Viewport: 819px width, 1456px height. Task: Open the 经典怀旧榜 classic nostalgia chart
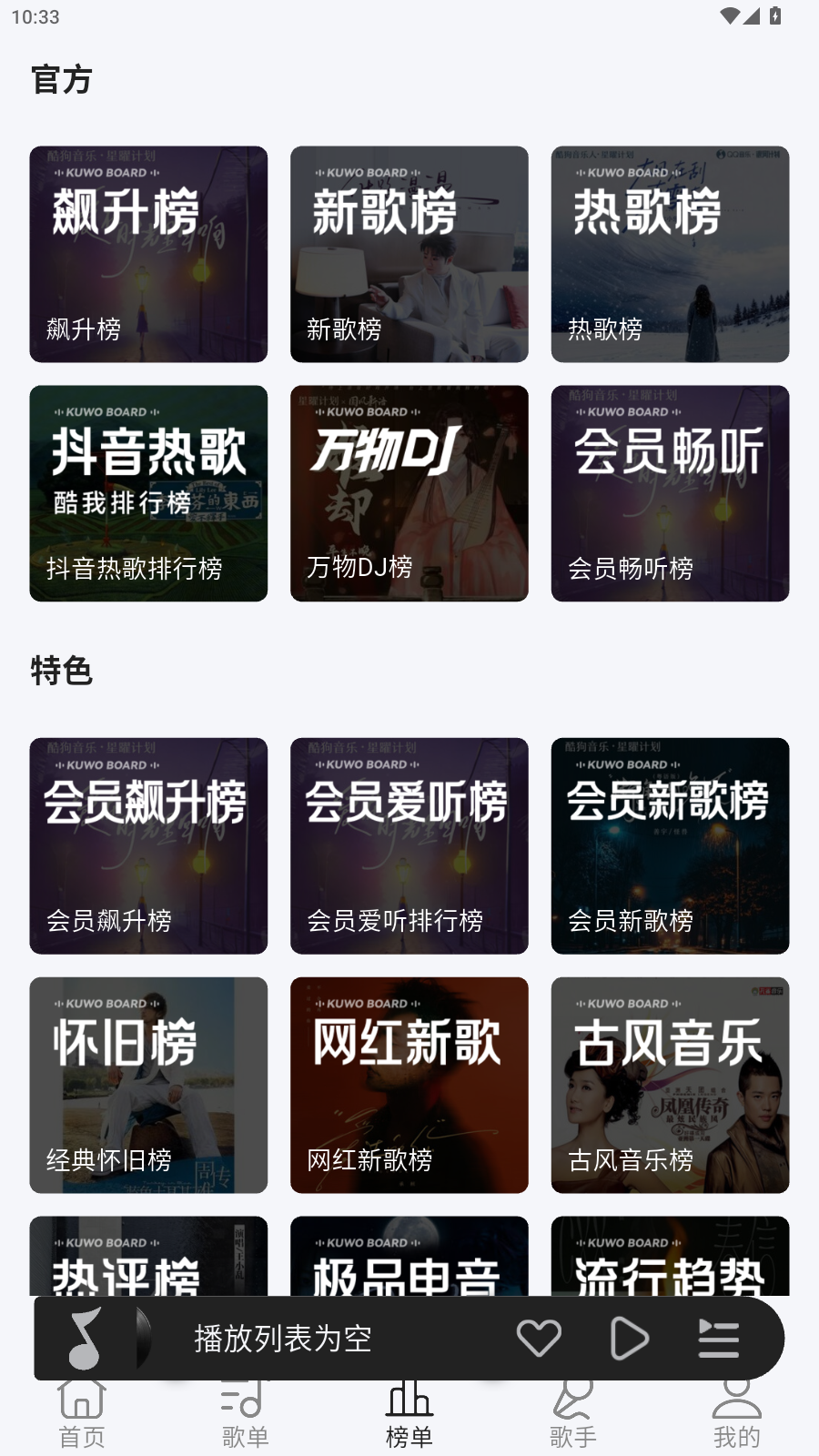click(x=148, y=1085)
